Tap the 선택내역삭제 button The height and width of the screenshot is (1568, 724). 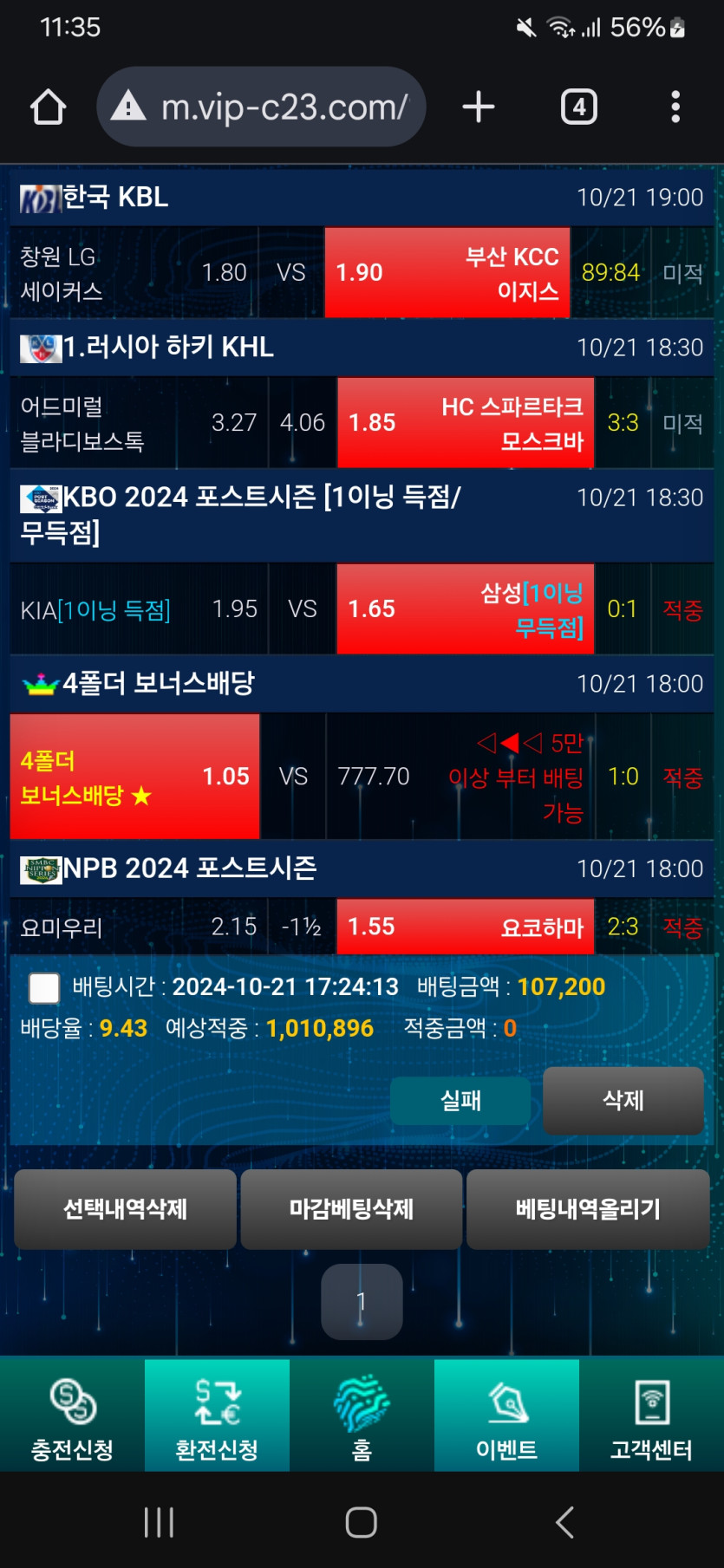126,1209
